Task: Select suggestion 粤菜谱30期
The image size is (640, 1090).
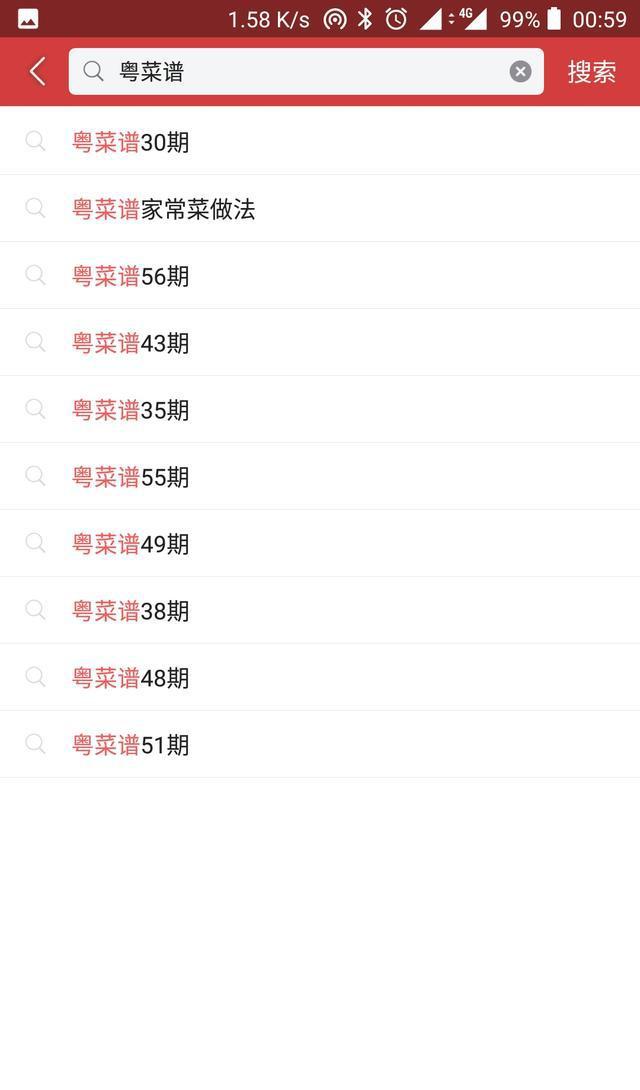Action: (130, 142)
